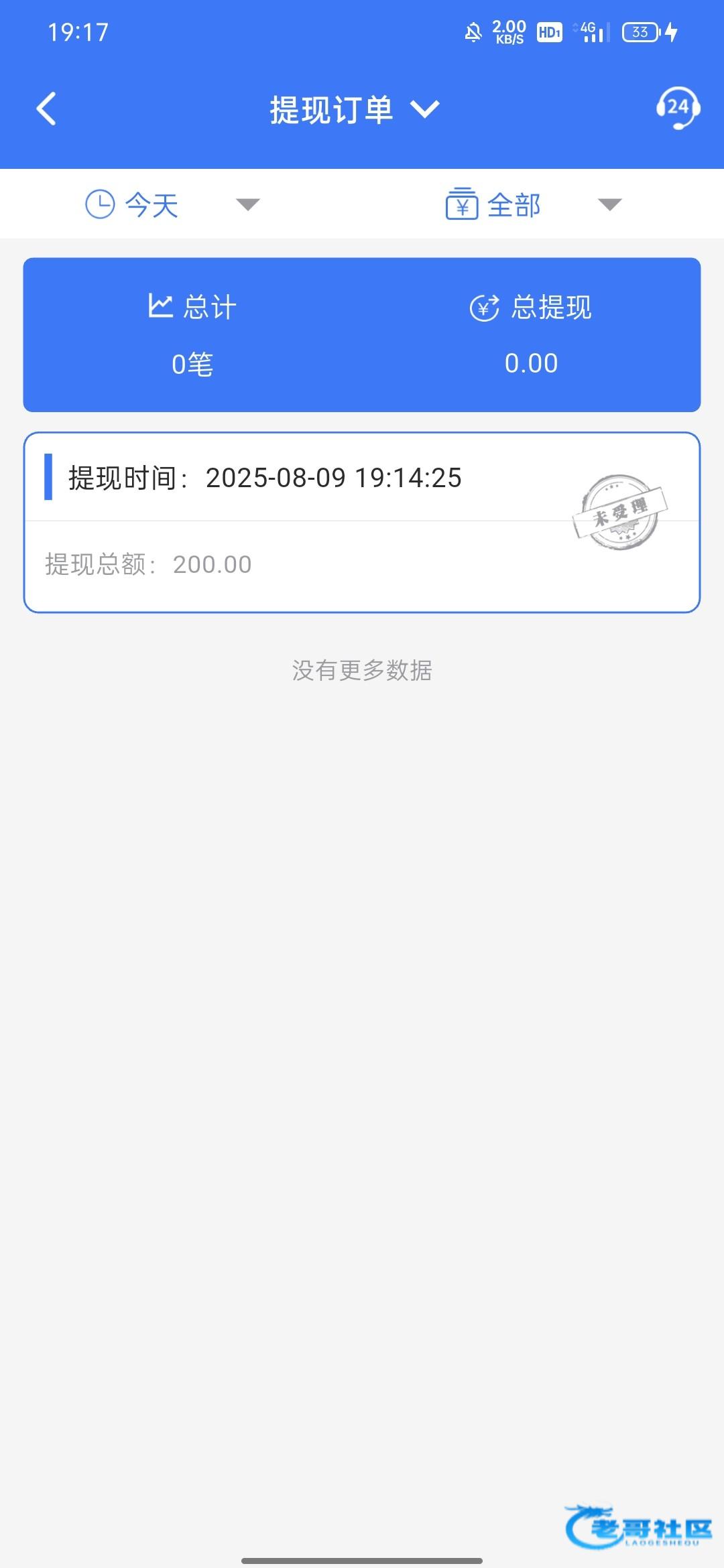Expand the 提现订单 title dropdown
Screen dimensions: 724x1568
(355, 110)
